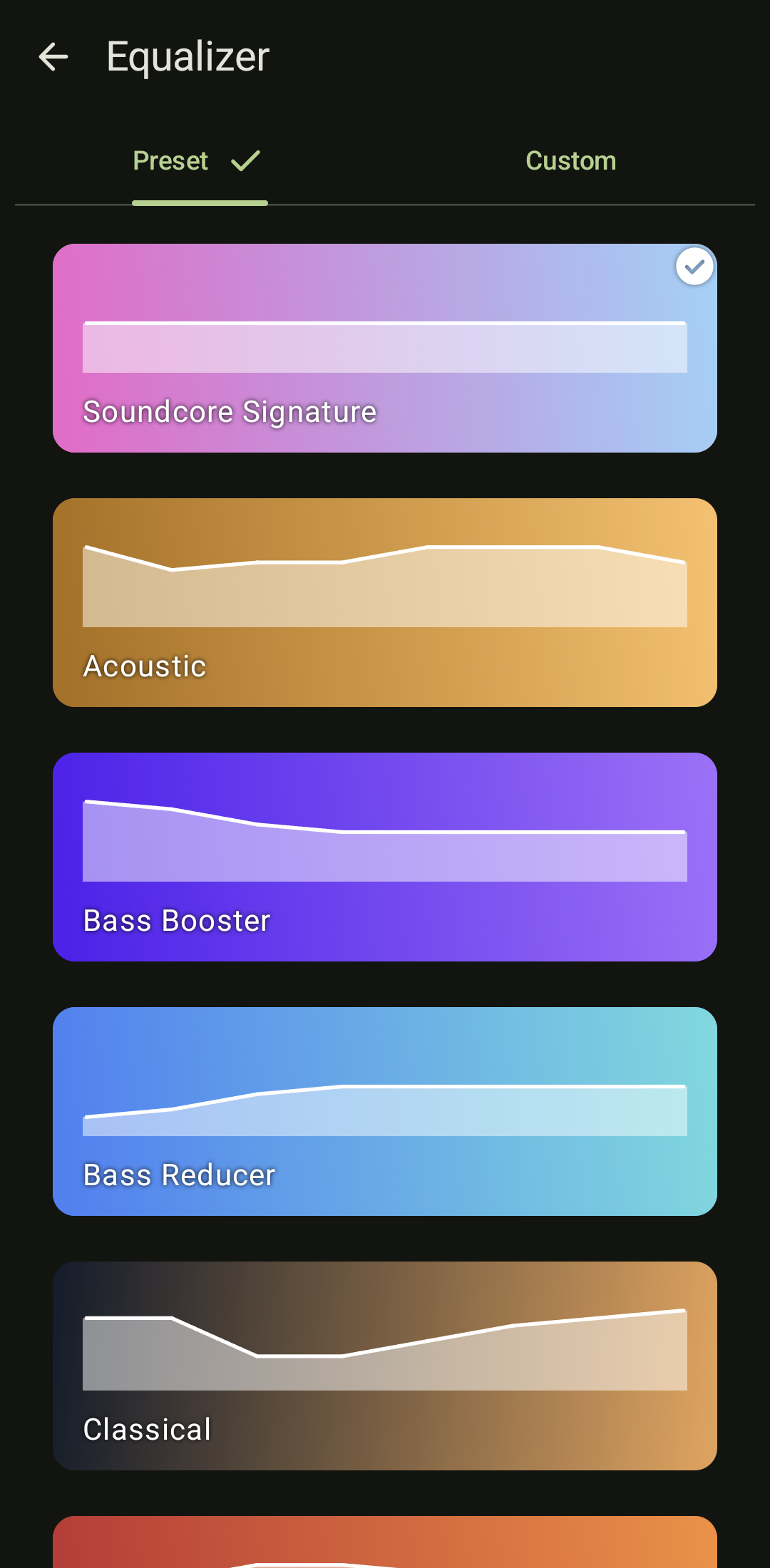The height and width of the screenshot is (1568, 770).
Task: Select the Bass Booster preset
Action: pyautogui.click(x=385, y=857)
